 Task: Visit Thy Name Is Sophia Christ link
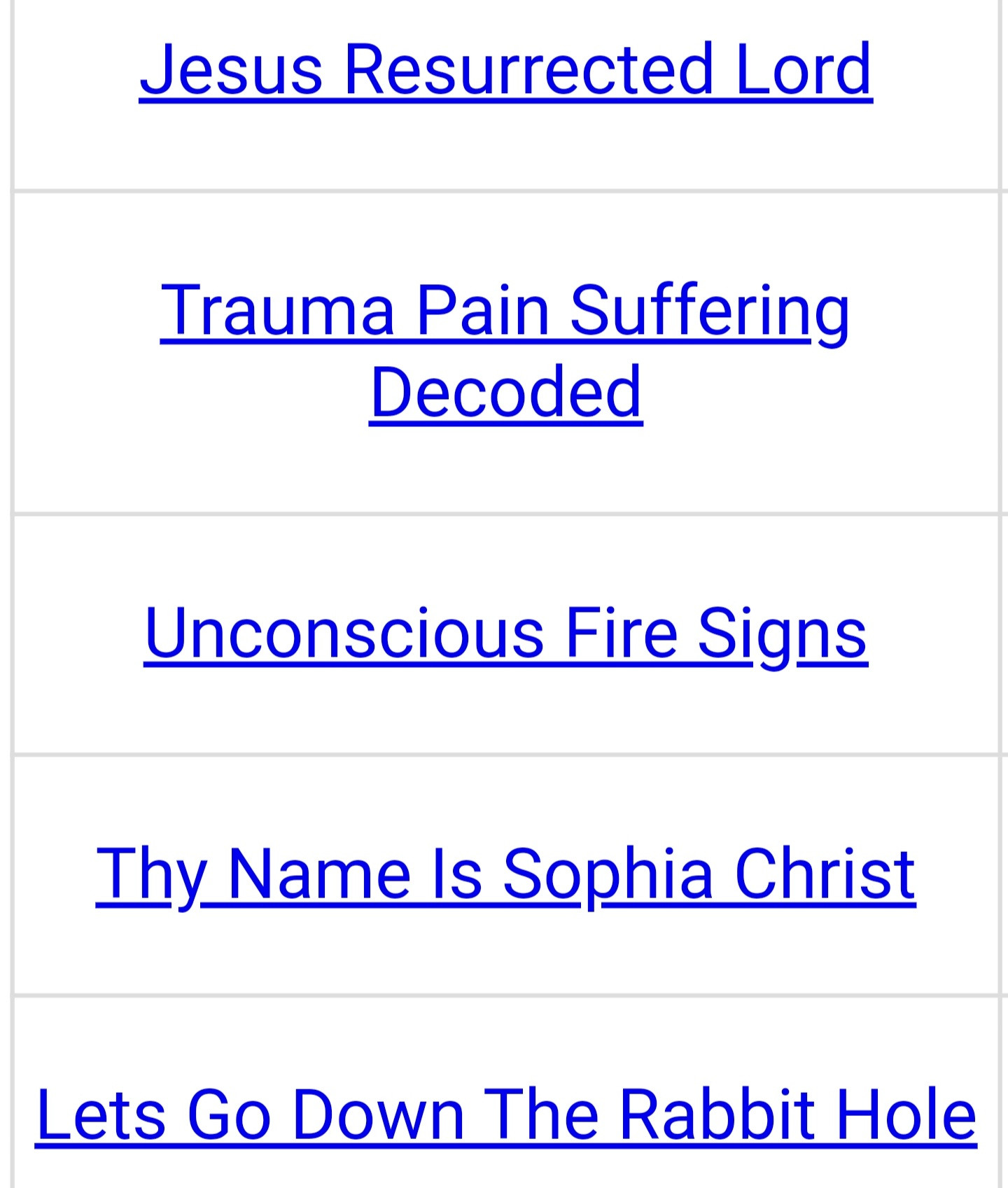pyautogui.click(x=505, y=874)
